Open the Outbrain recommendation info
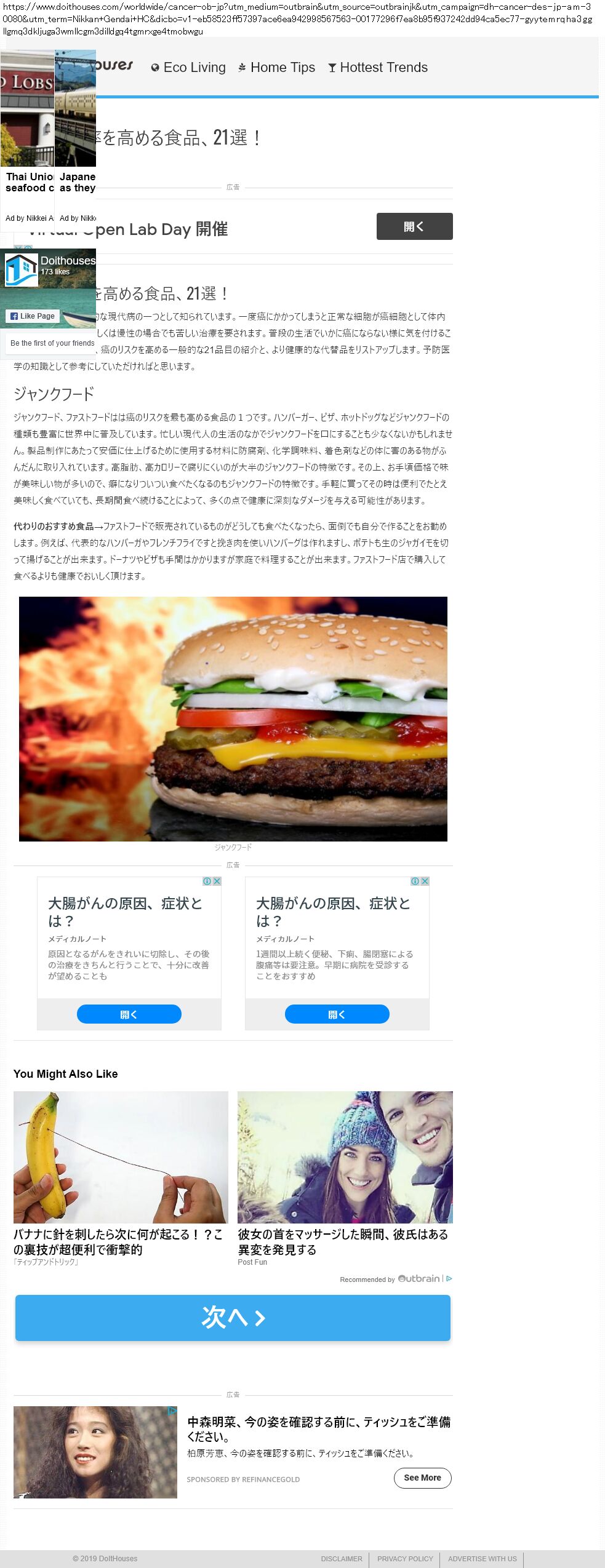605x1568 pixels. click(x=449, y=1278)
